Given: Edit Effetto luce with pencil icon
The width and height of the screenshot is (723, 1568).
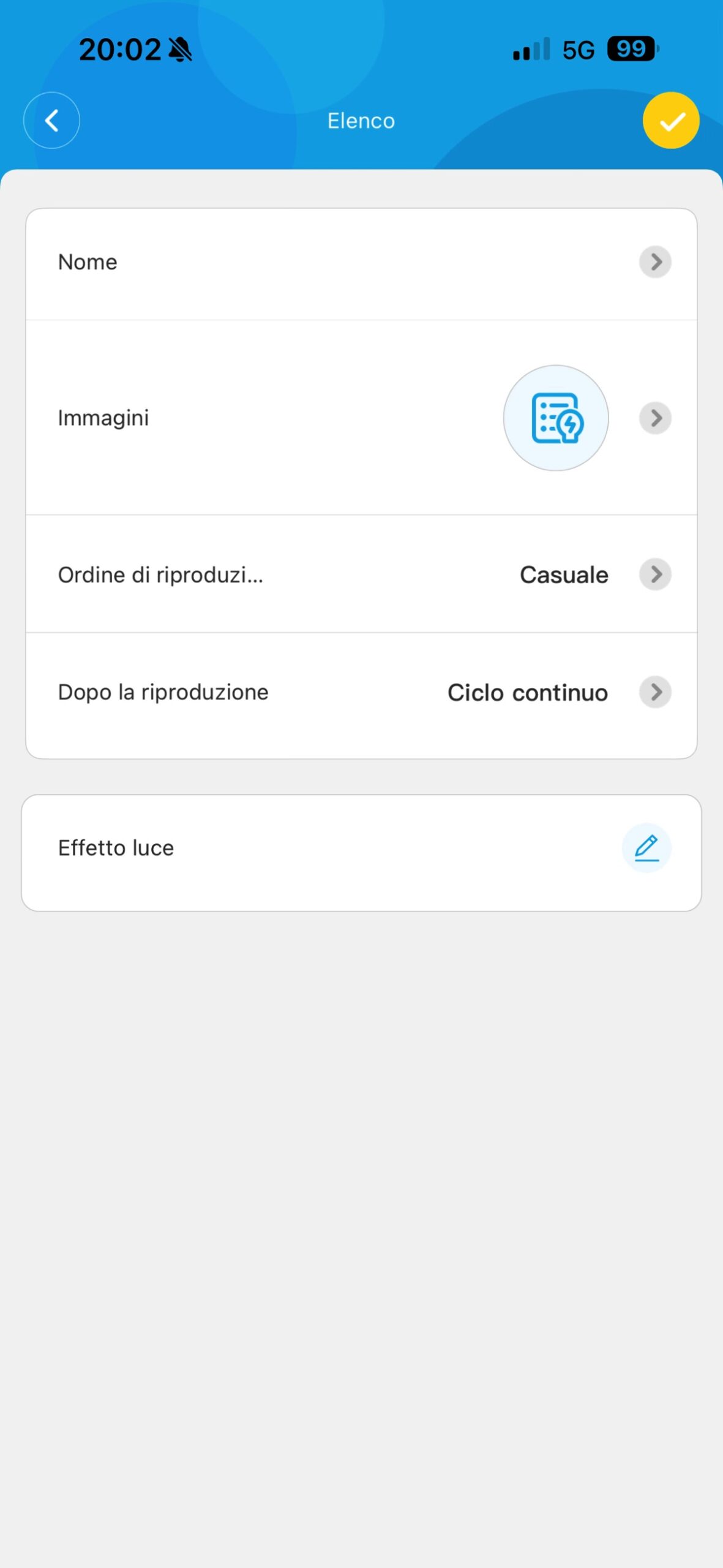Looking at the screenshot, I should click(646, 848).
